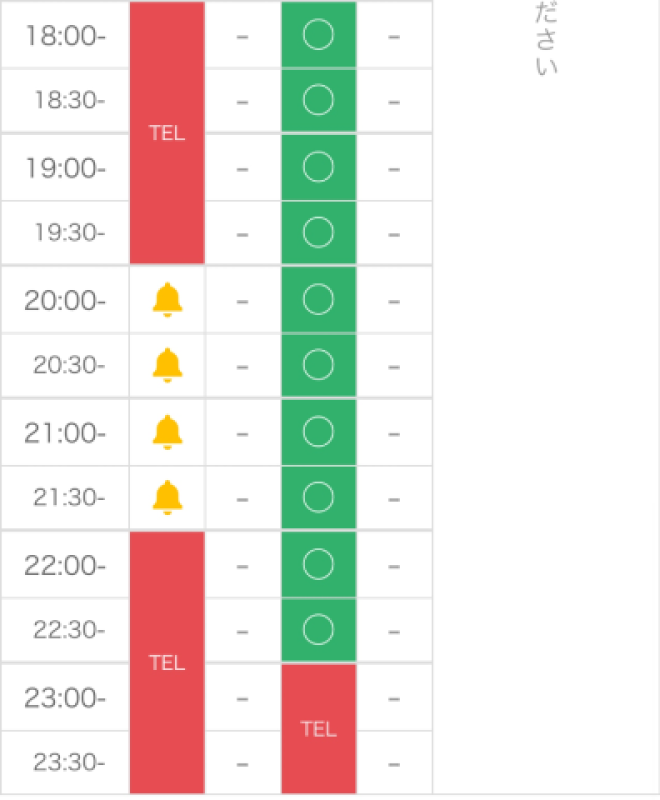Select the 20:30 green circle slot
The image size is (660, 800).
pyautogui.click(x=318, y=365)
